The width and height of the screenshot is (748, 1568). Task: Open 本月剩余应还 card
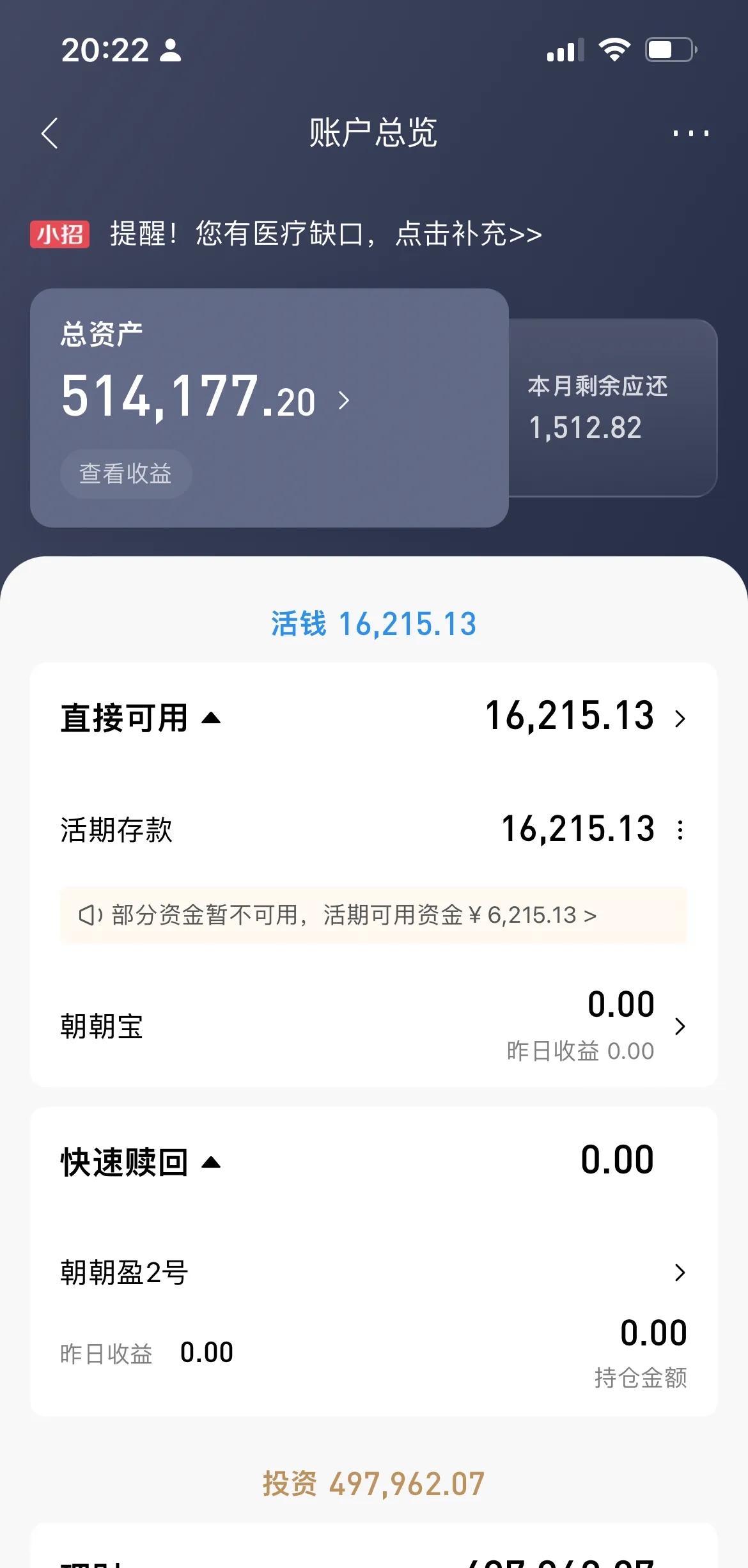click(612, 408)
